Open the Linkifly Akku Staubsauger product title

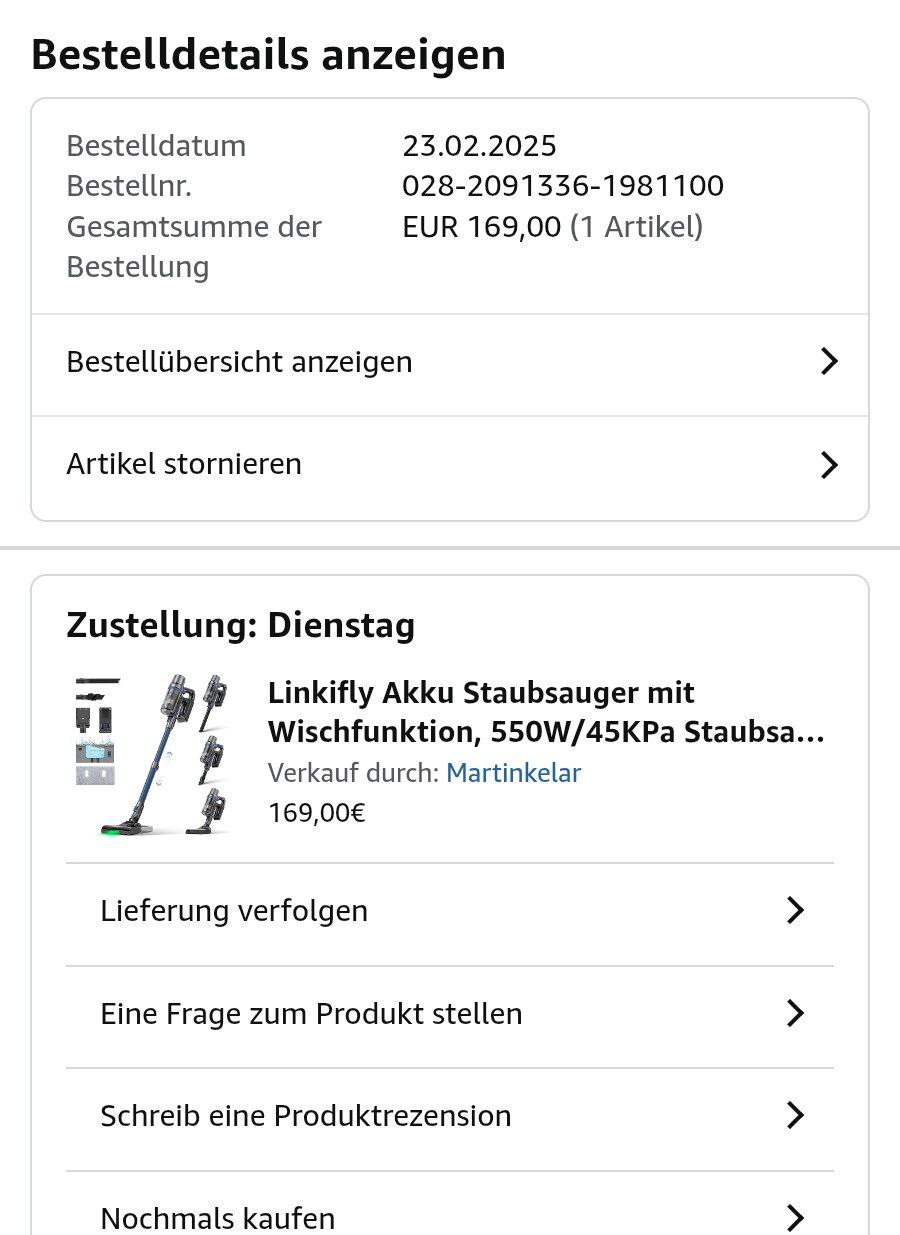coord(546,712)
